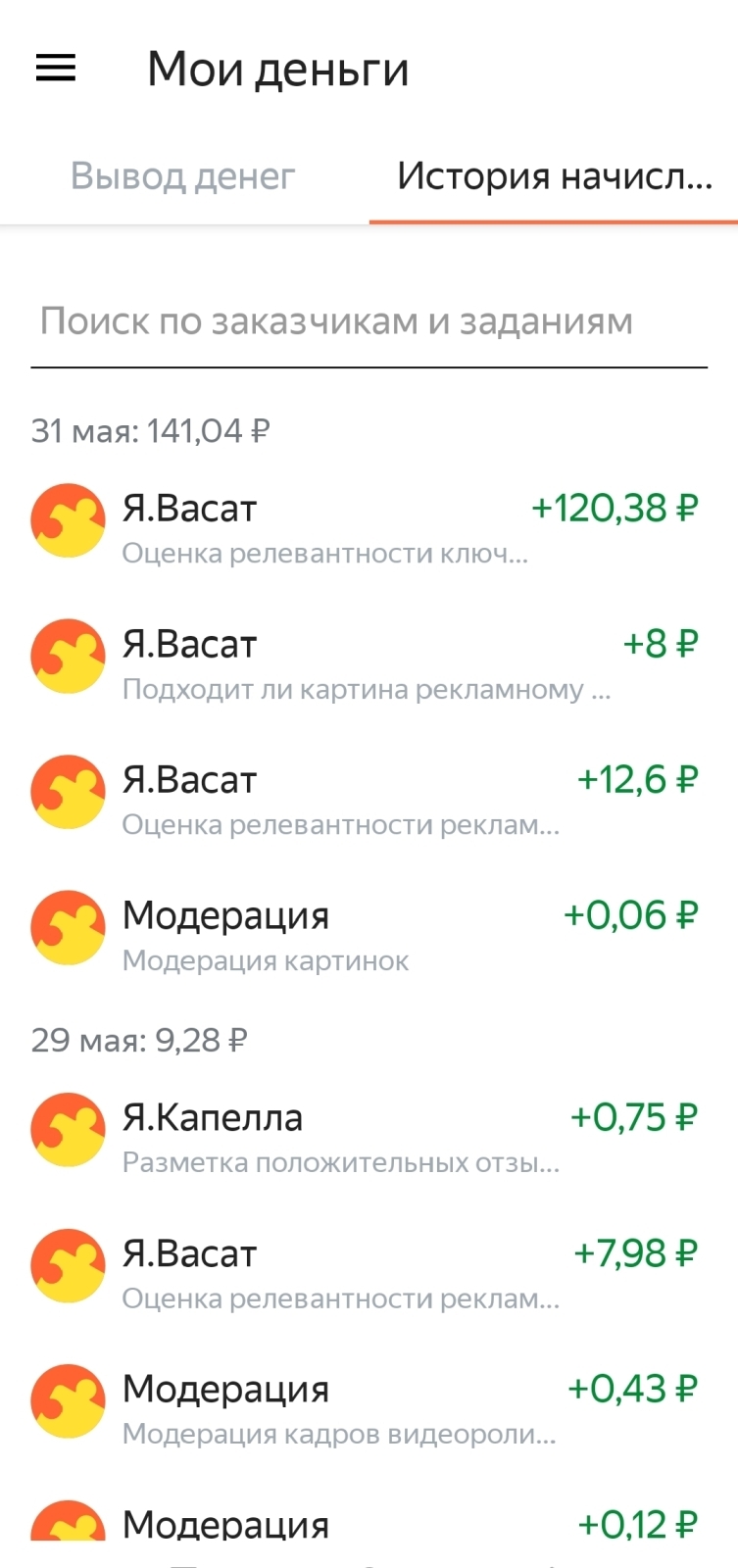Open the Я.Капелла accrual of +0,75 ₽
The width and height of the screenshot is (738, 1568).
369,1137
